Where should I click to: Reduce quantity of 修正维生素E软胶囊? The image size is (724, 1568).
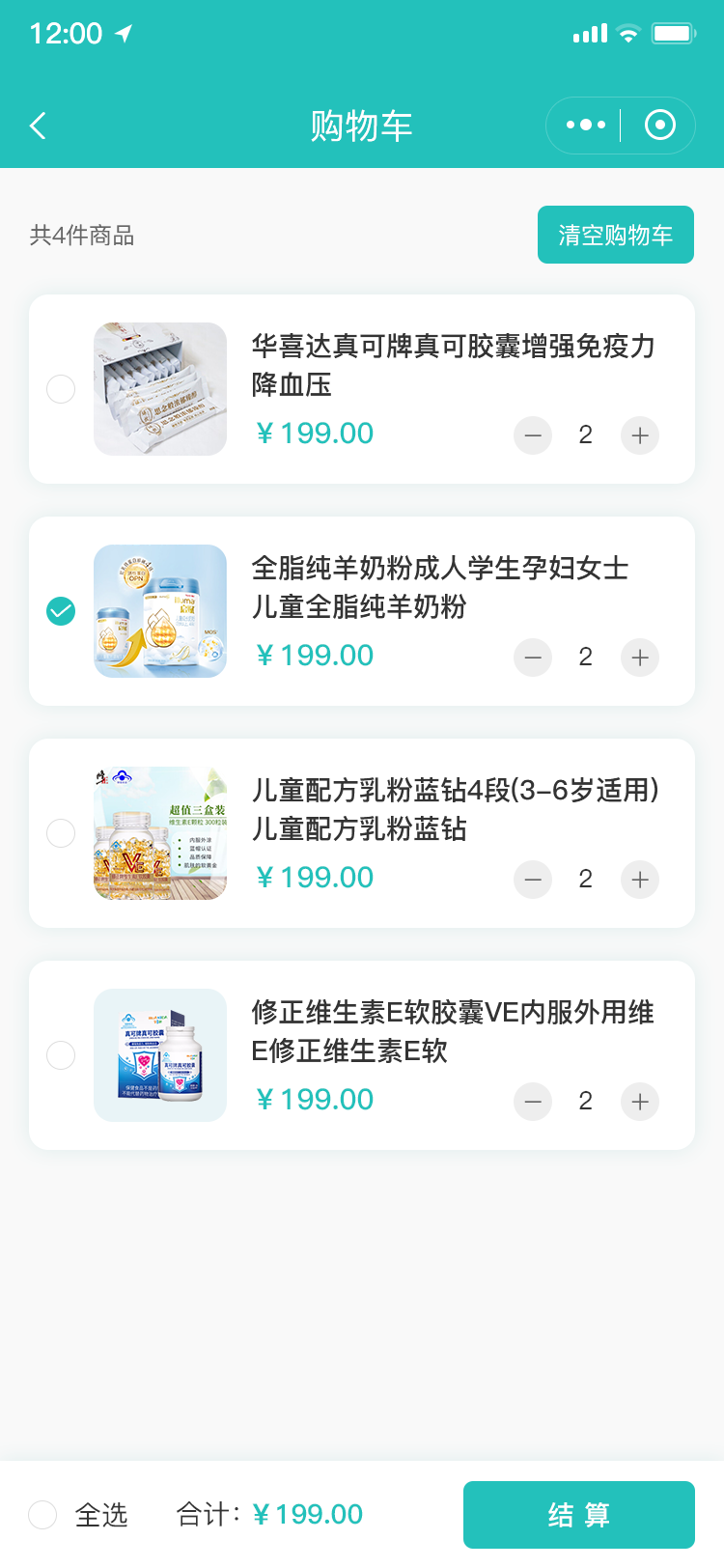click(x=533, y=1102)
